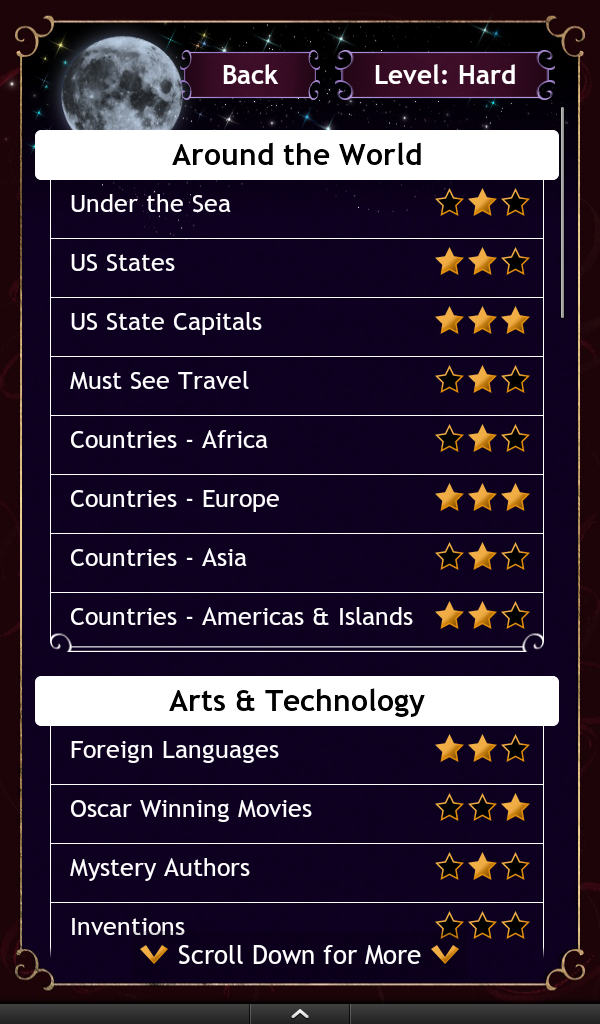Expand the bottom system bar arrow
This screenshot has height=1024, width=600.
299,1013
